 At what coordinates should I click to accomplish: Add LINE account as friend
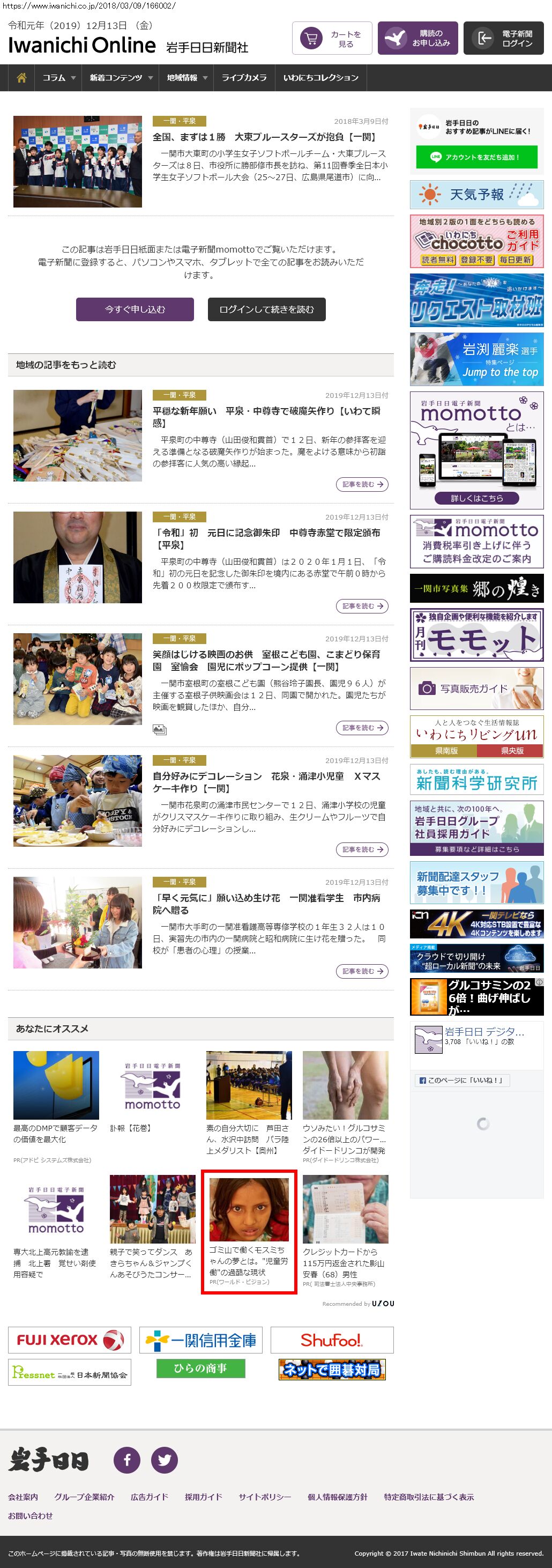476,157
